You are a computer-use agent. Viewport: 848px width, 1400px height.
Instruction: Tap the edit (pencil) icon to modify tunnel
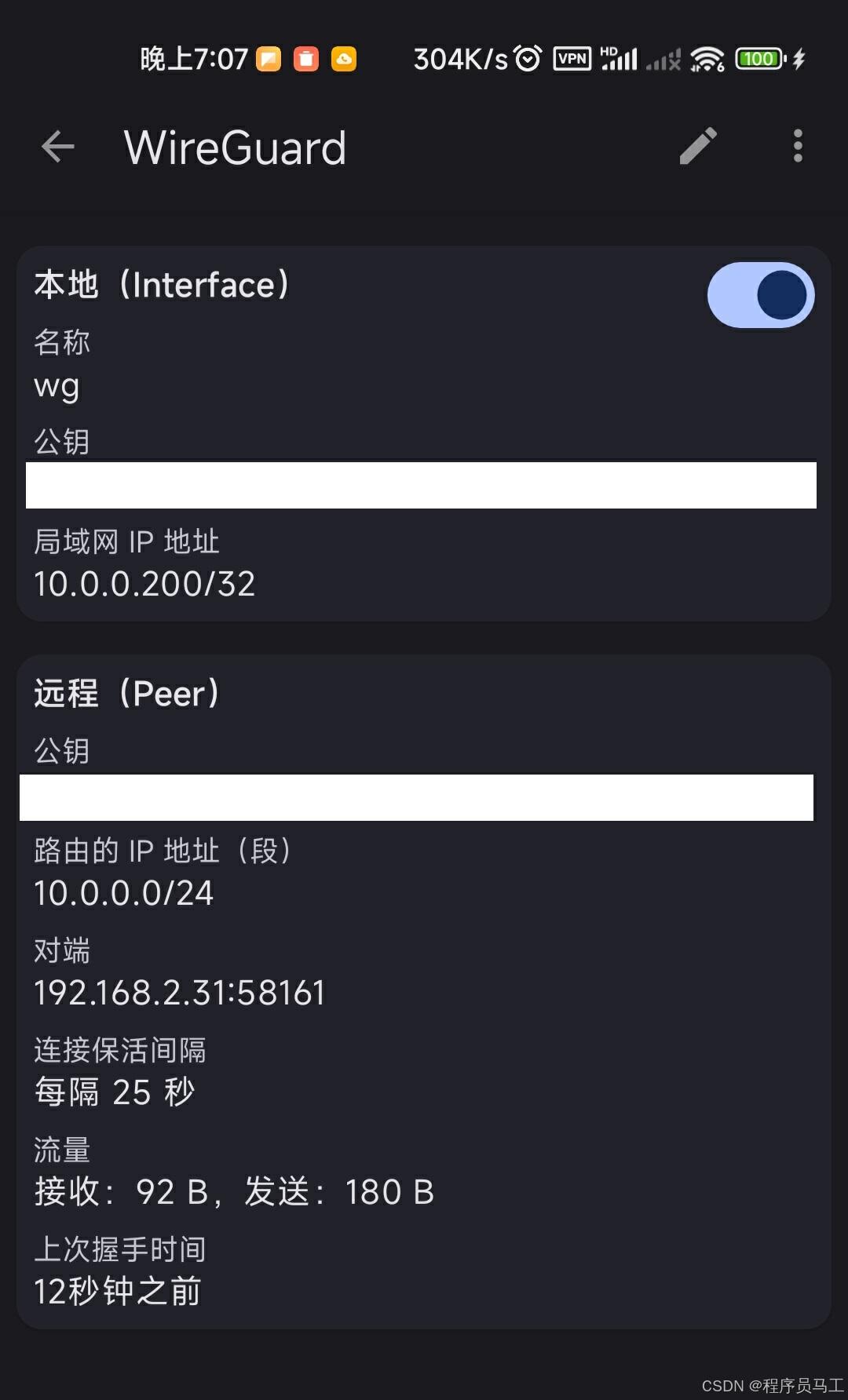click(x=697, y=146)
